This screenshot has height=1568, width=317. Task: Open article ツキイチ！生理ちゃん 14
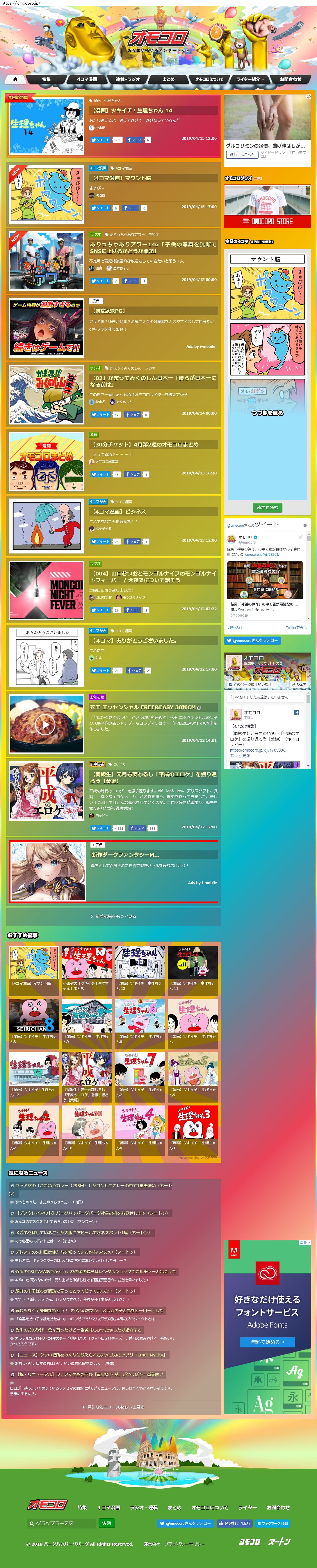(x=132, y=111)
